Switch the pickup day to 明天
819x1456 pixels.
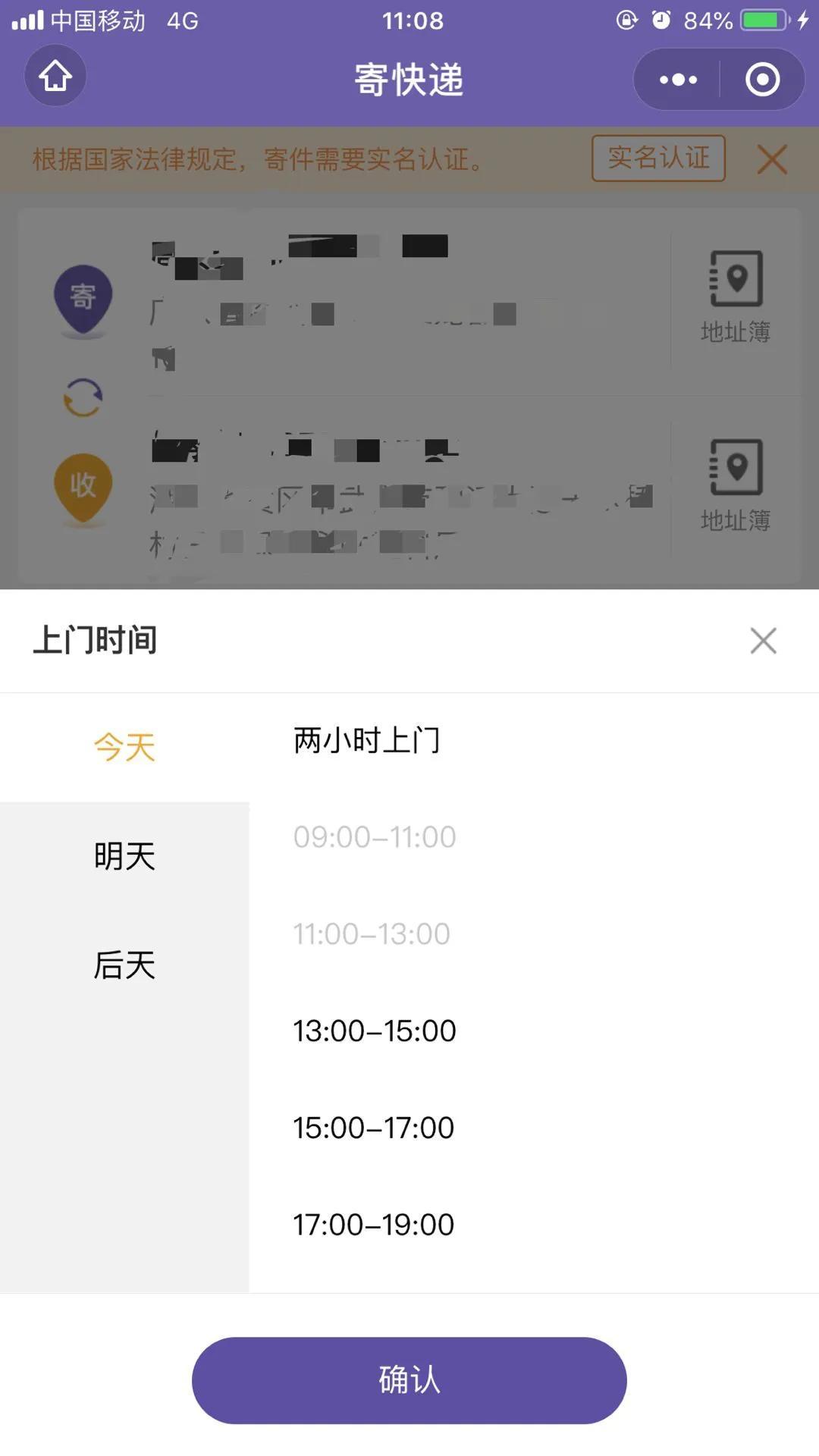(124, 856)
